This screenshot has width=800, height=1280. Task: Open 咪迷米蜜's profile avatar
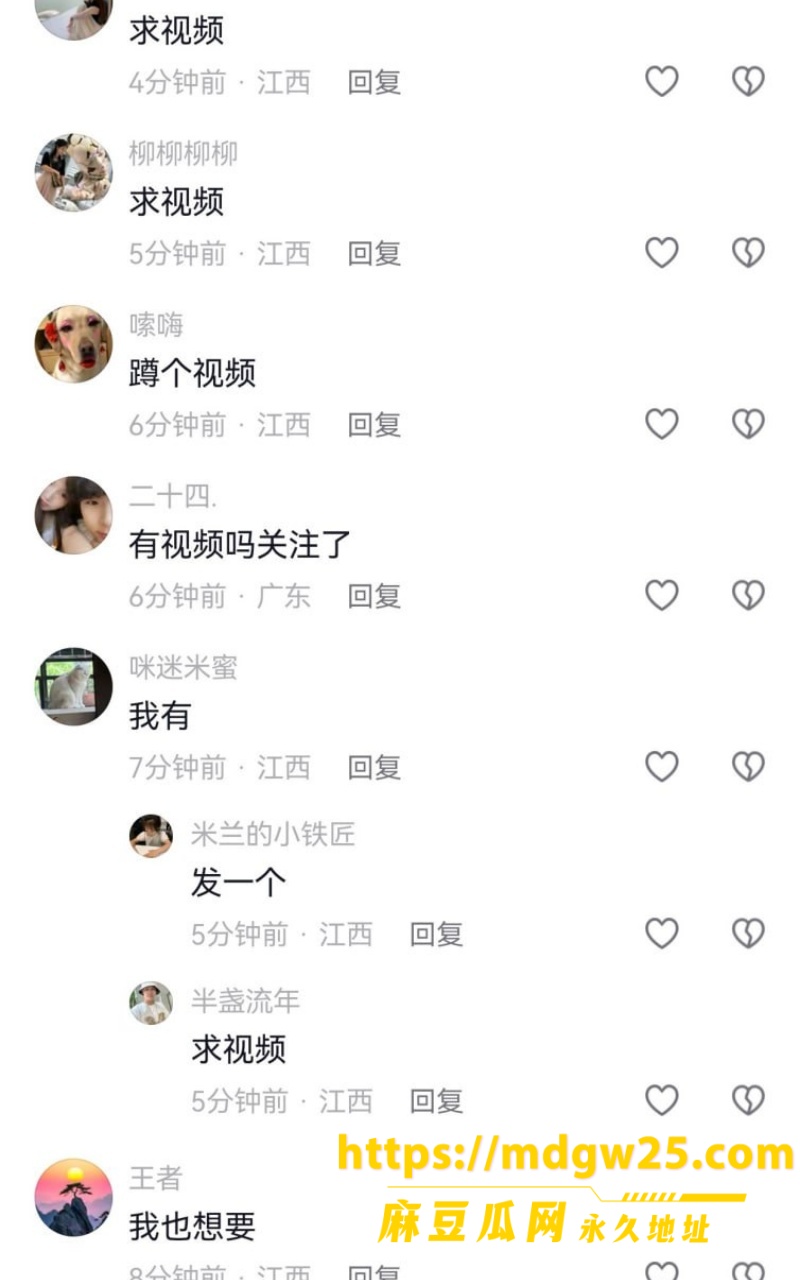(x=74, y=686)
